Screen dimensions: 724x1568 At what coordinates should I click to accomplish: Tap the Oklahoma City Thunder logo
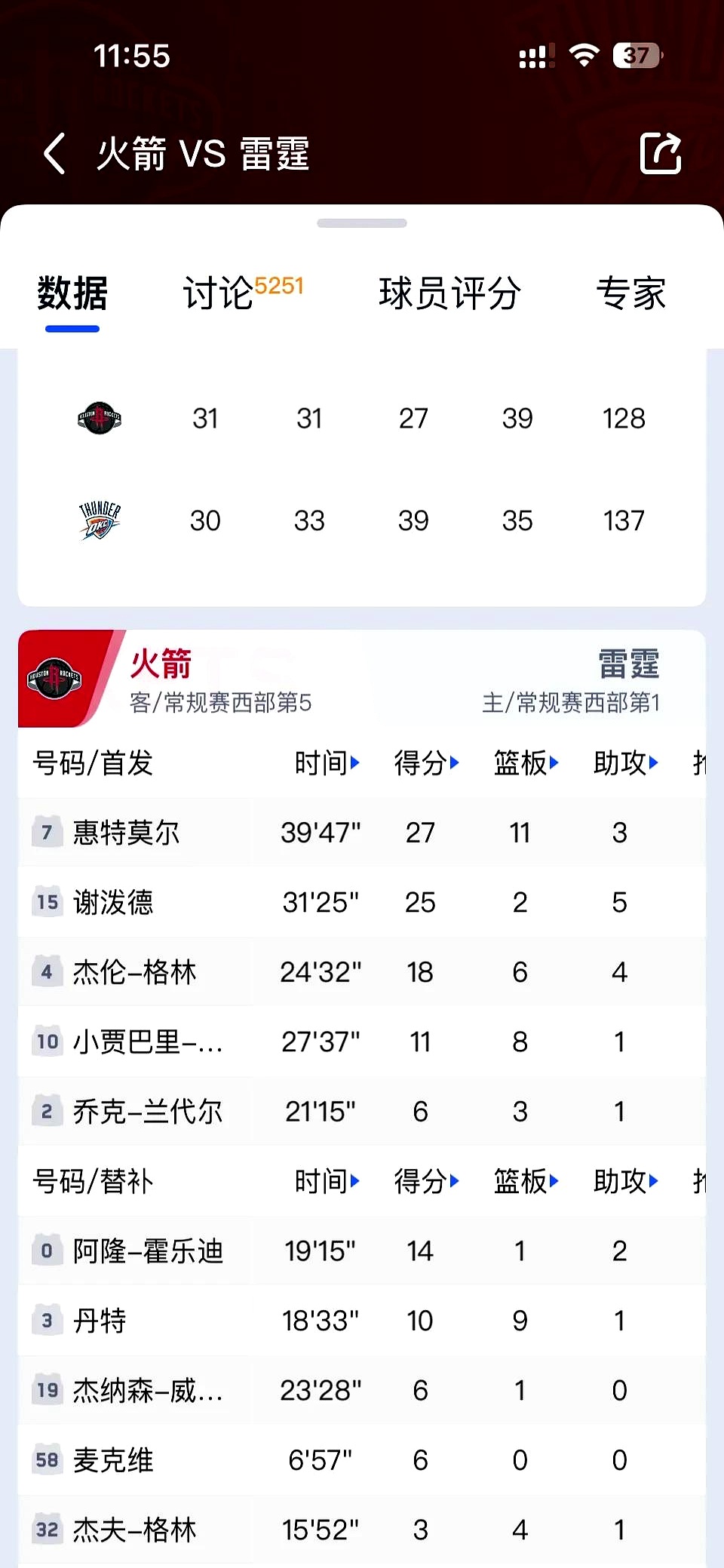tap(100, 520)
